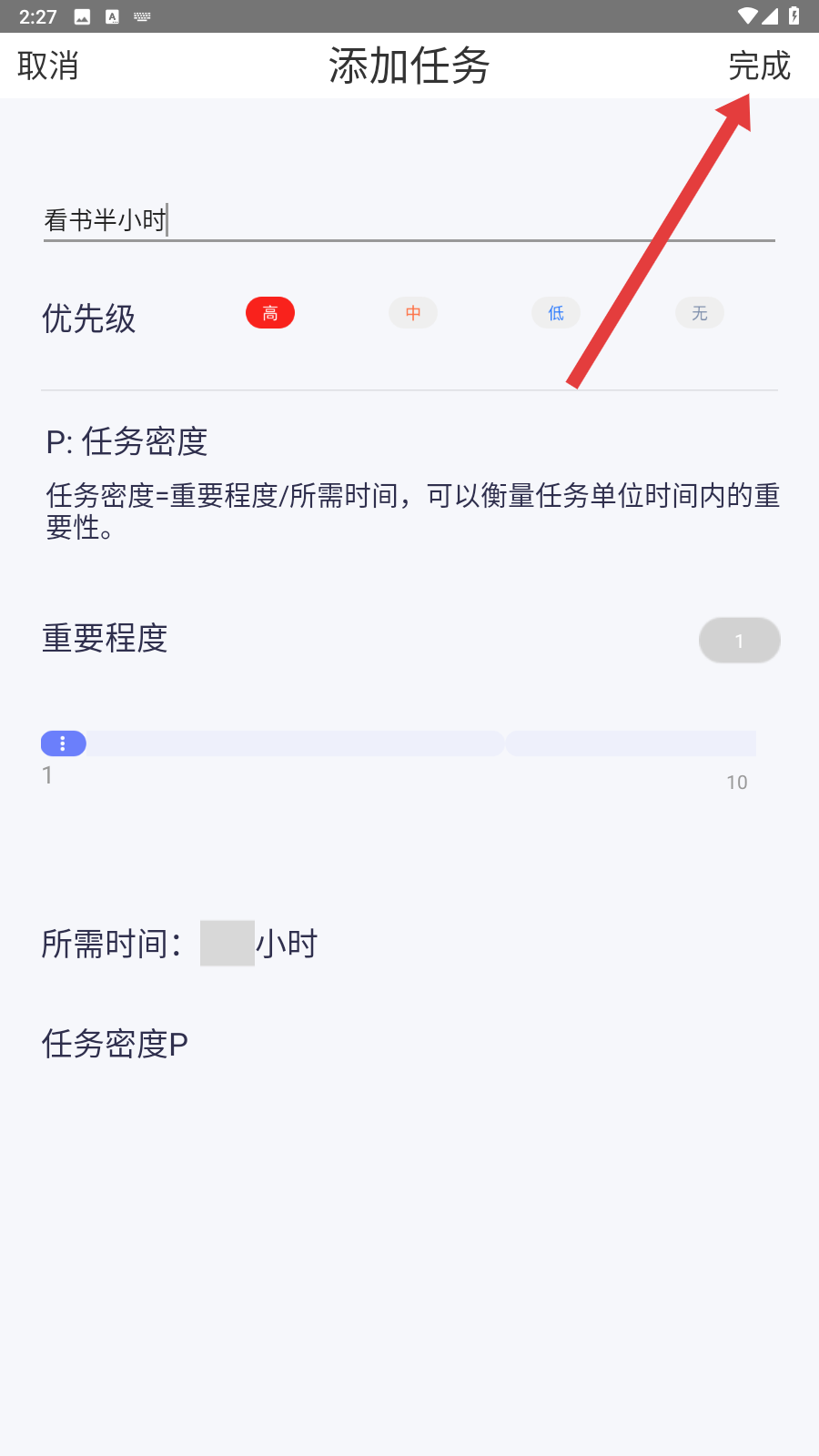Enter hours in the 所需时间 field
Image resolution: width=819 pixels, height=1456 pixels.
coord(227,944)
